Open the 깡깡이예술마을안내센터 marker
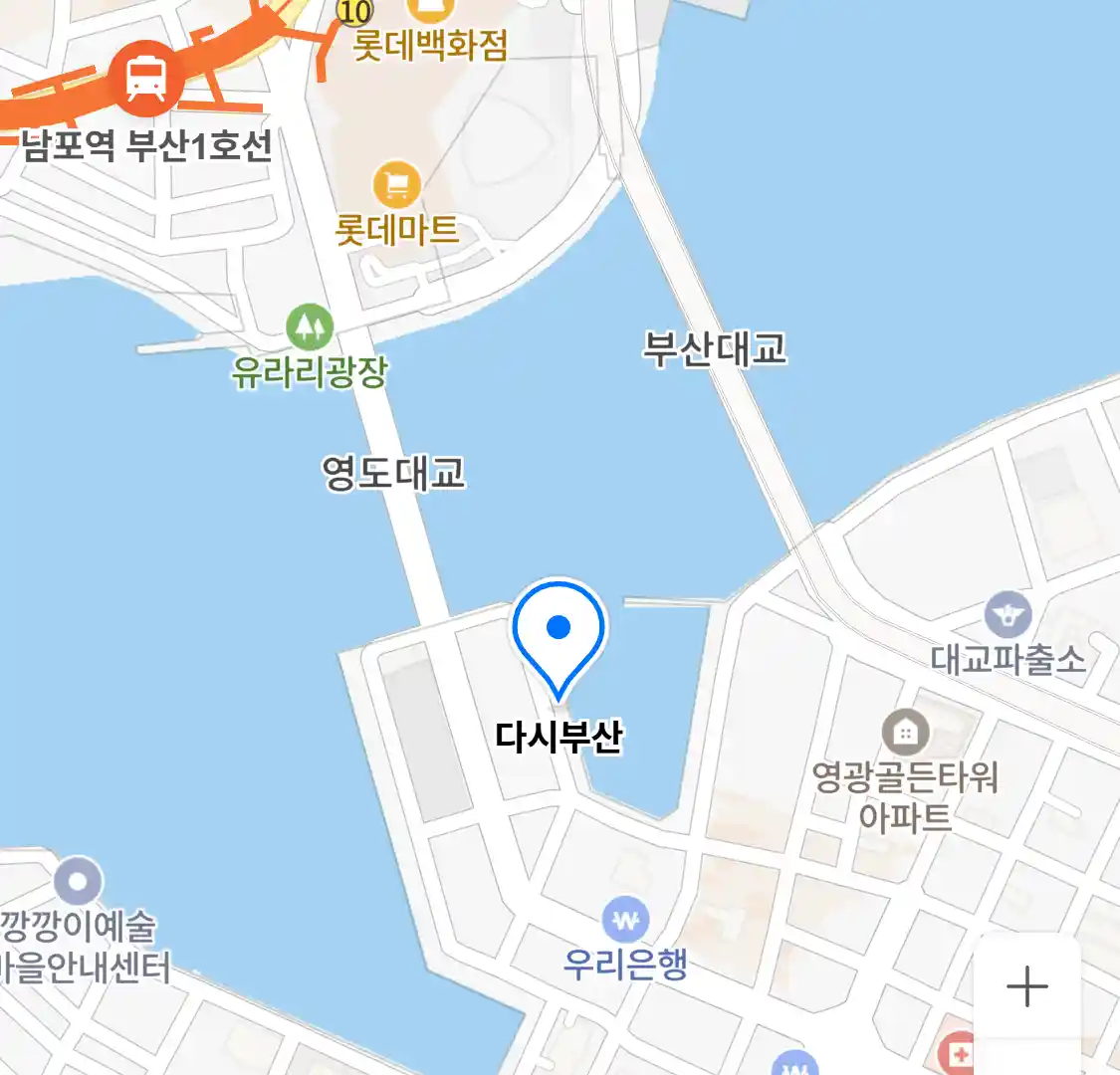Image resolution: width=1120 pixels, height=1075 pixels. point(78,881)
